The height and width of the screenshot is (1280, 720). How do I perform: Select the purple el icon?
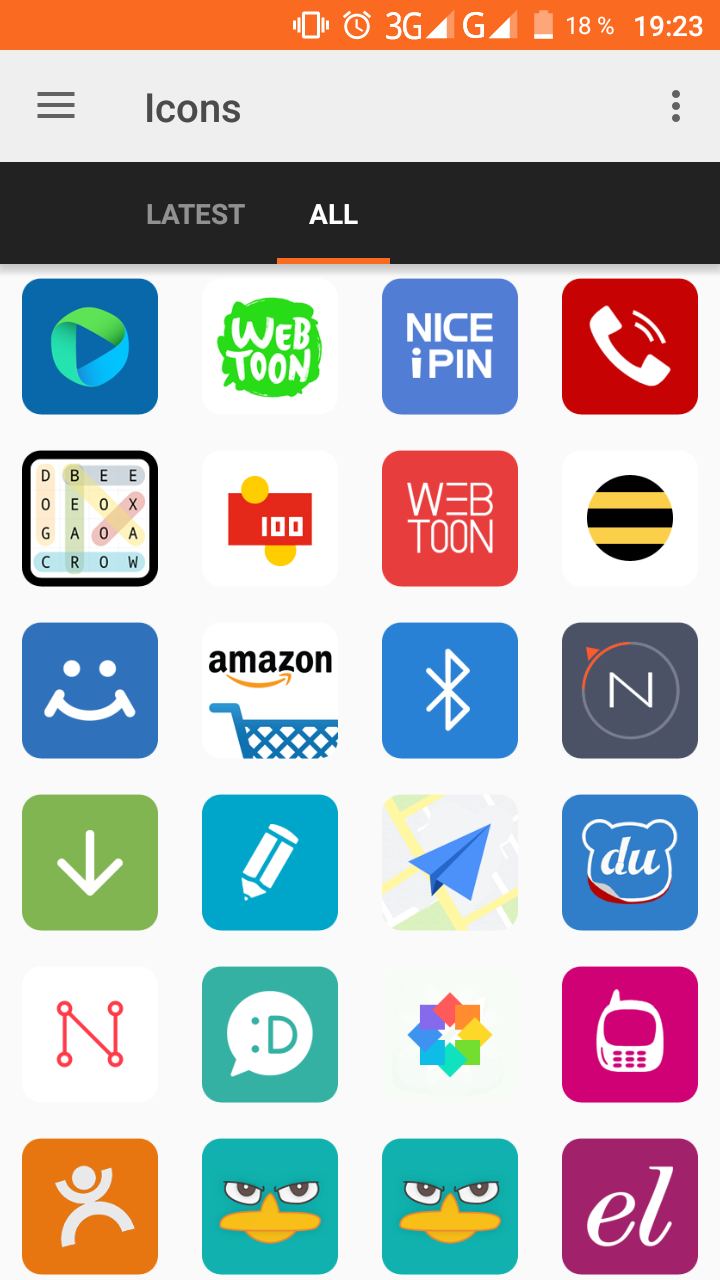click(x=630, y=1206)
